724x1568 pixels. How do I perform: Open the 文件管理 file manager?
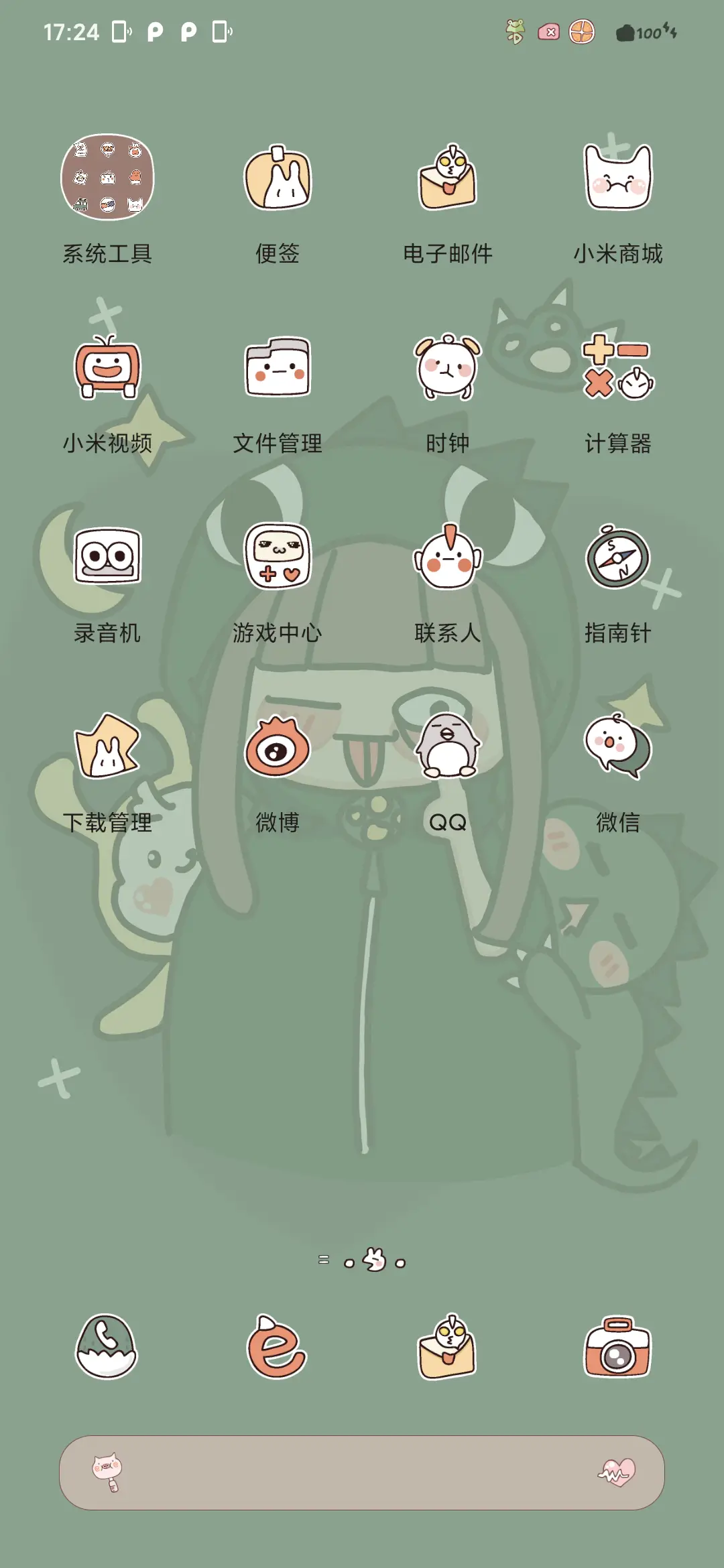(276, 369)
